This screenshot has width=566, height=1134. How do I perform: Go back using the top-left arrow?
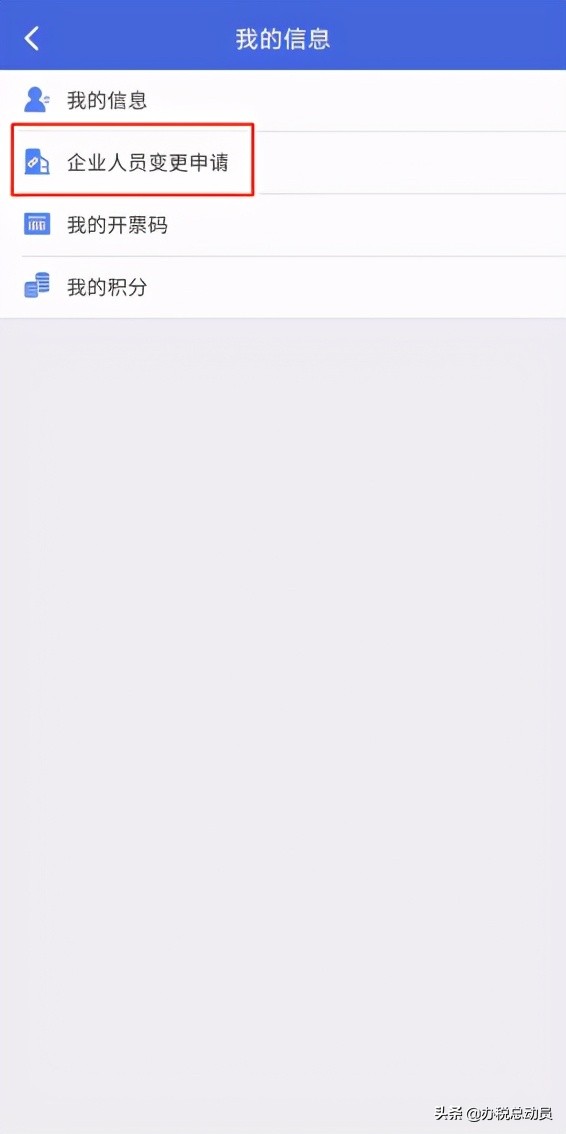tap(32, 38)
